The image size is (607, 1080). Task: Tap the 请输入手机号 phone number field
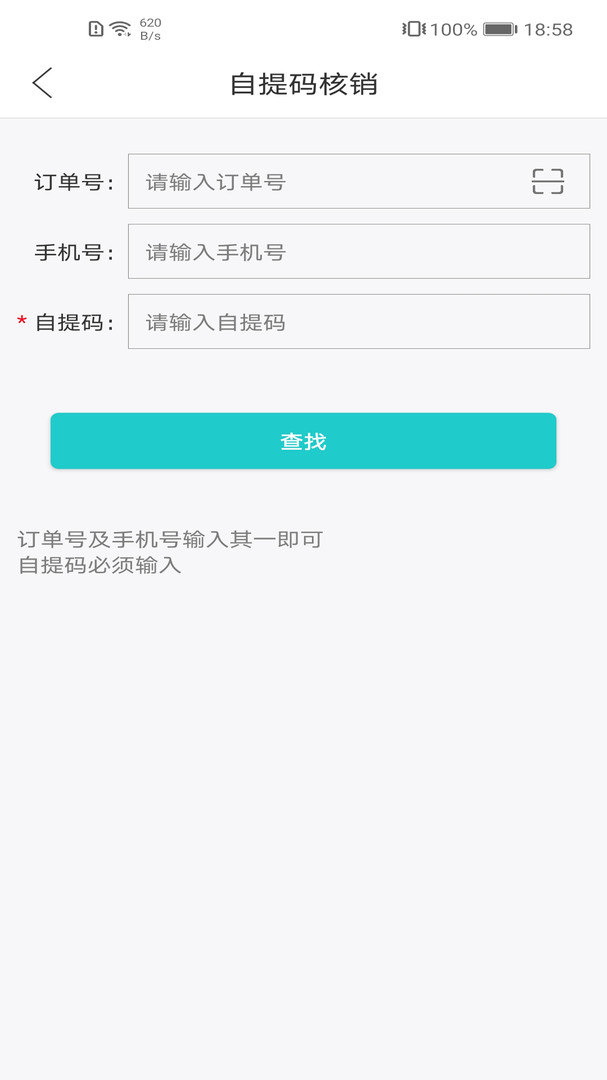tap(359, 251)
